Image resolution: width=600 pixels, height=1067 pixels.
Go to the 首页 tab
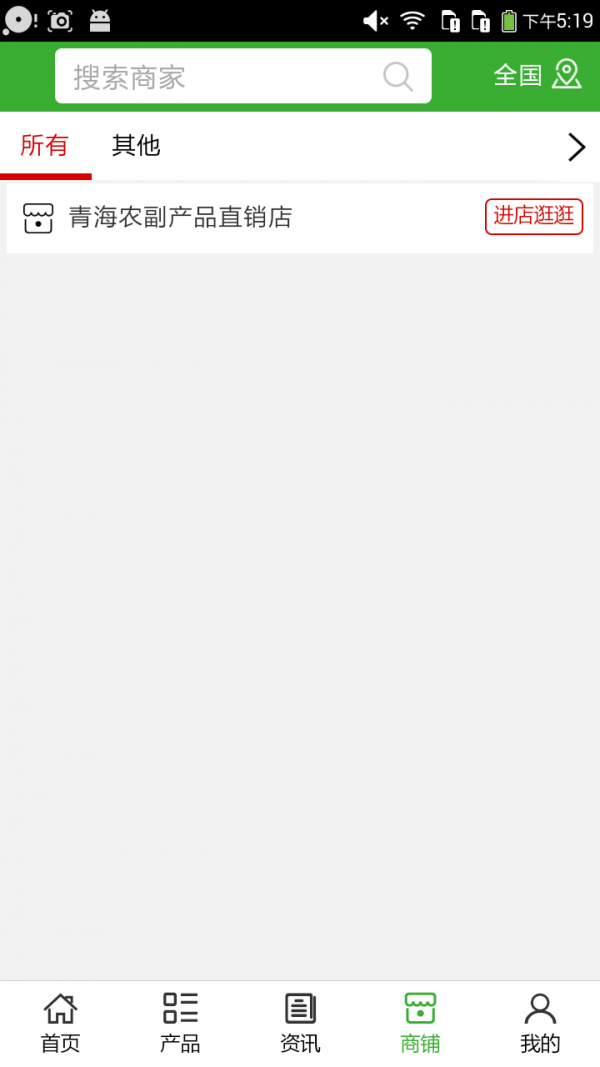tap(61, 1023)
